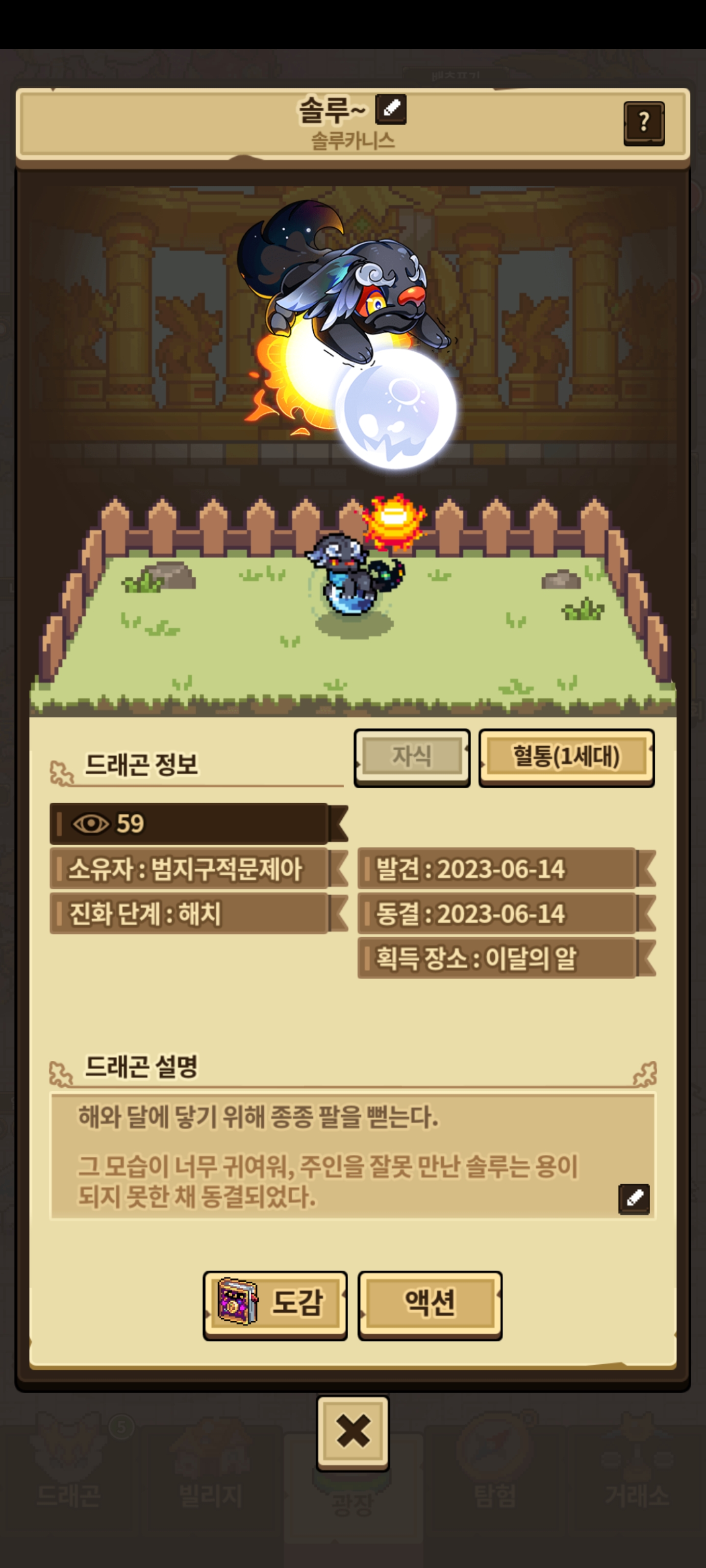Screen dimensions: 706x1568
Task: Edit the dragon description text
Action: tap(633, 1198)
